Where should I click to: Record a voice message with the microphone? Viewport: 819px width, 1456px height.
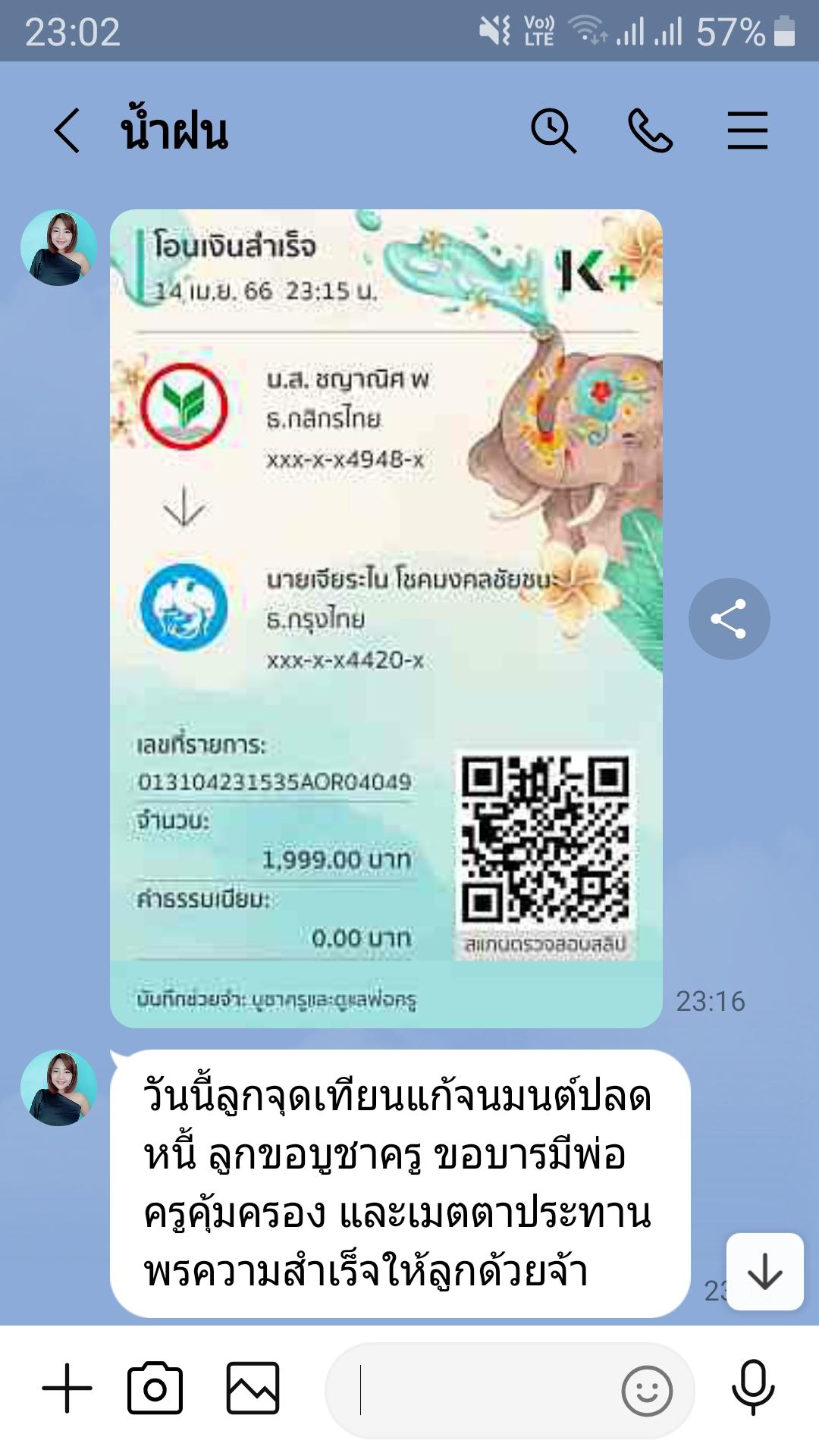(752, 1387)
